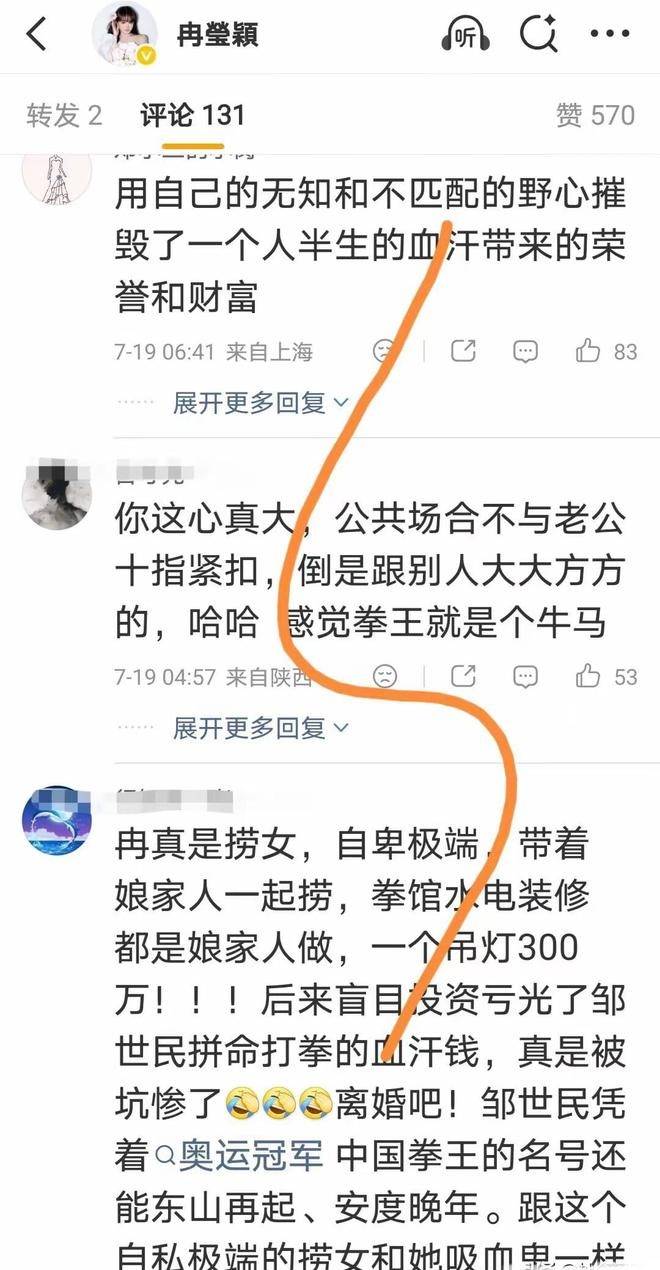Screen dimensions: 660x1270
Task: Share the 7-19 06:41 comment
Action: point(463,351)
